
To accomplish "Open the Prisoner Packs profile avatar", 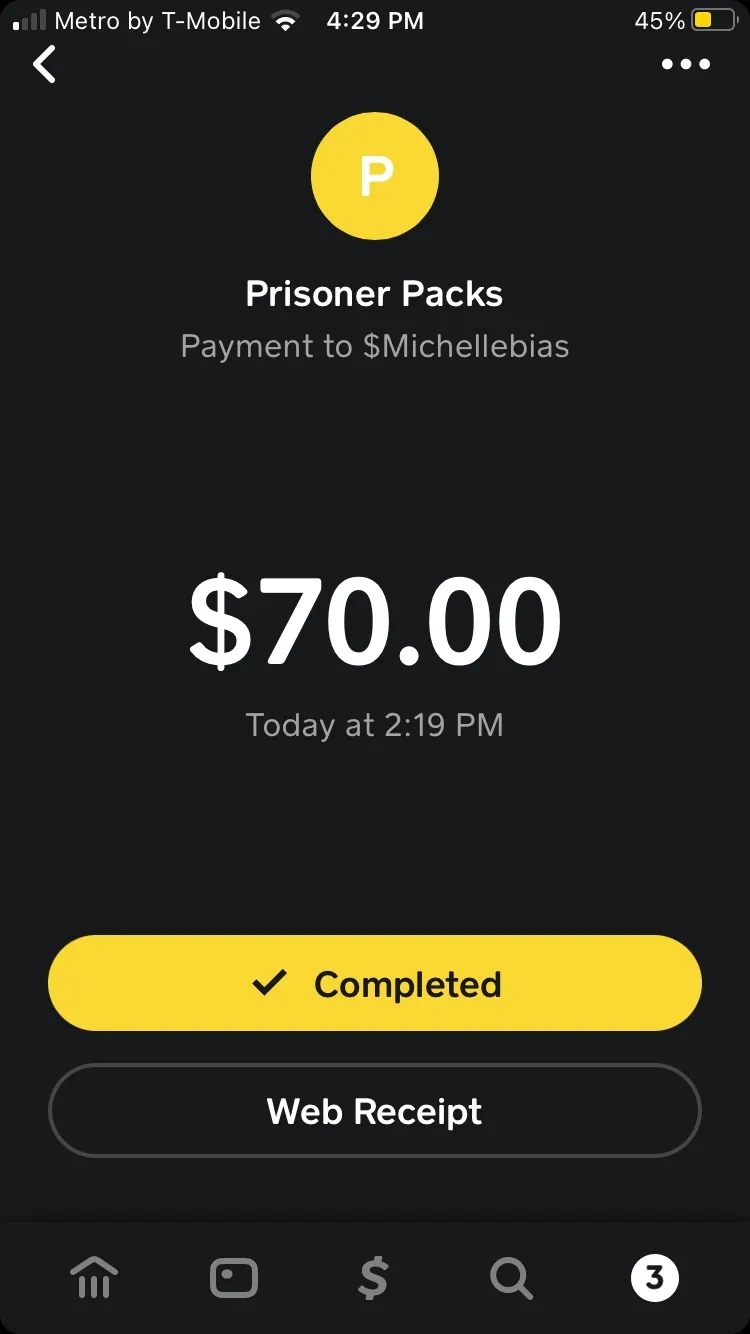I will 375,176.
